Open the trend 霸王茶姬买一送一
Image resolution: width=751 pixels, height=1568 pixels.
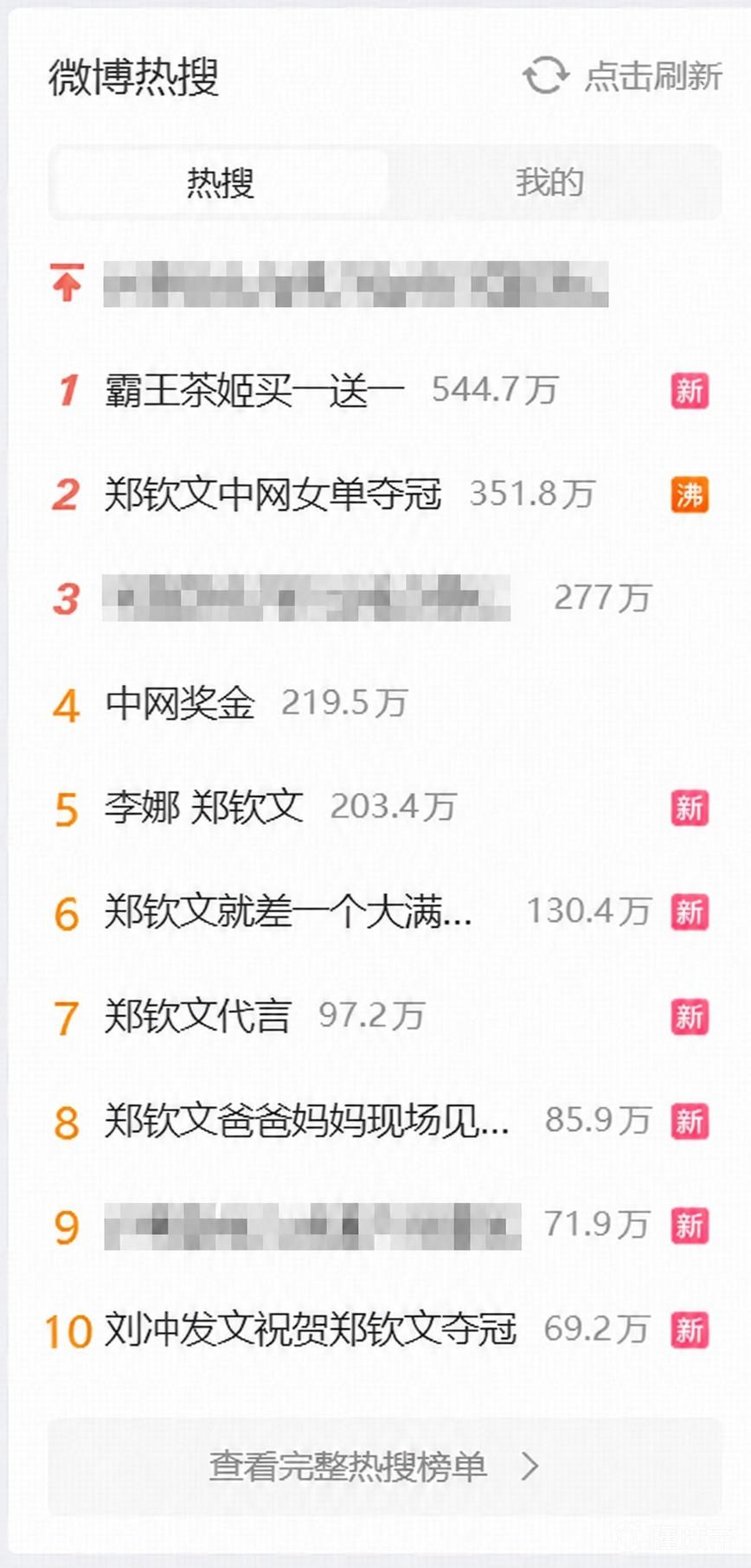pyautogui.click(x=255, y=390)
